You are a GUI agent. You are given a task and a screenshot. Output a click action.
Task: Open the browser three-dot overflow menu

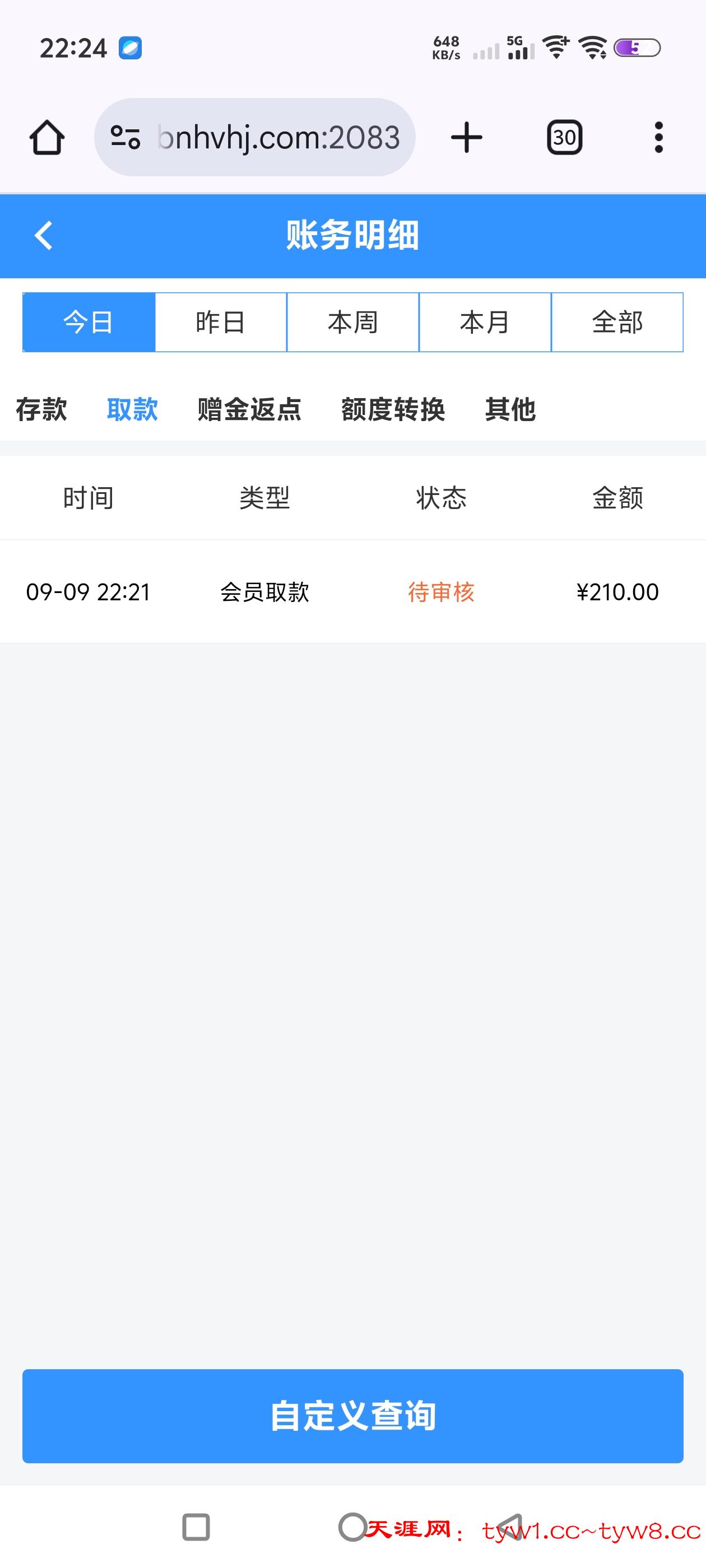pyautogui.click(x=658, y=137)
